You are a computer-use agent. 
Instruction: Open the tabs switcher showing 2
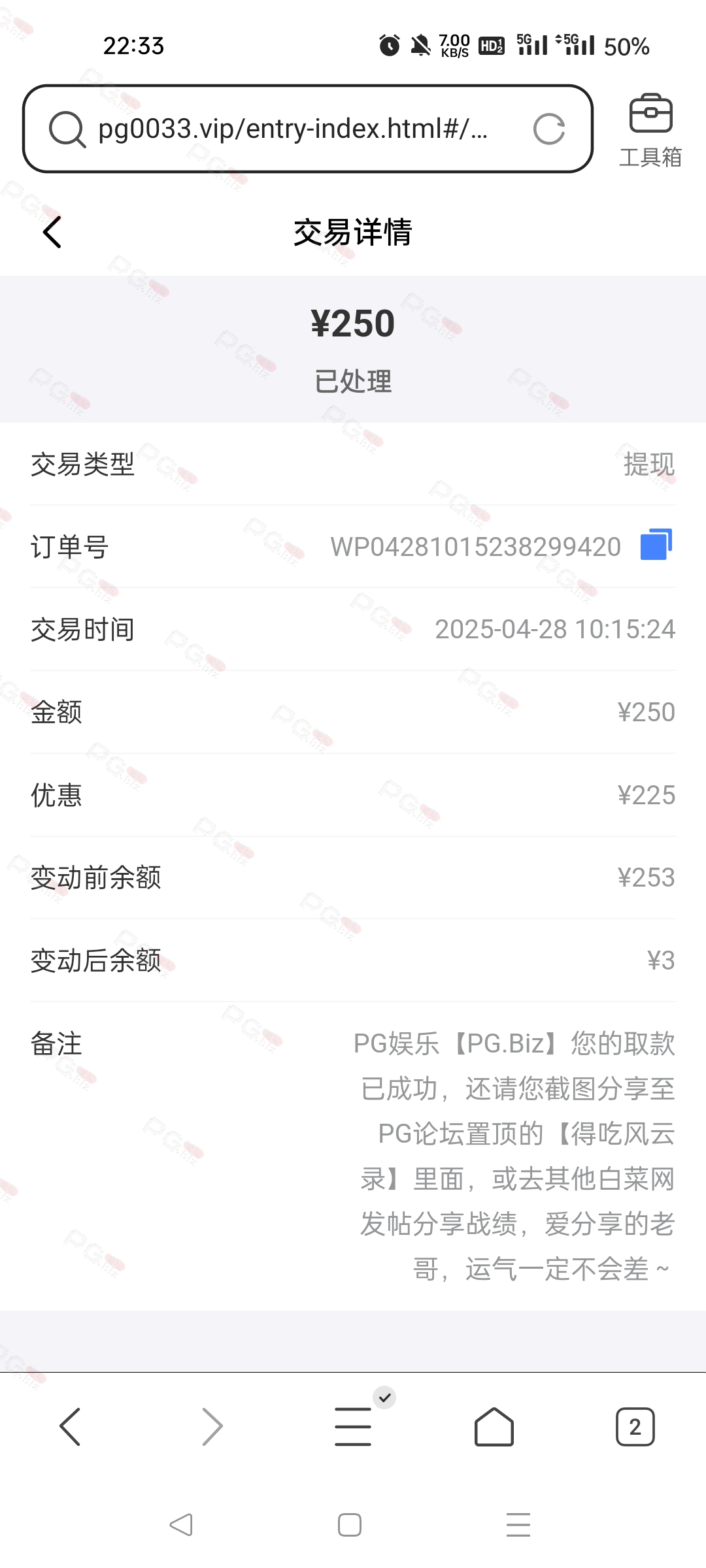click(x=635, y=1426)
